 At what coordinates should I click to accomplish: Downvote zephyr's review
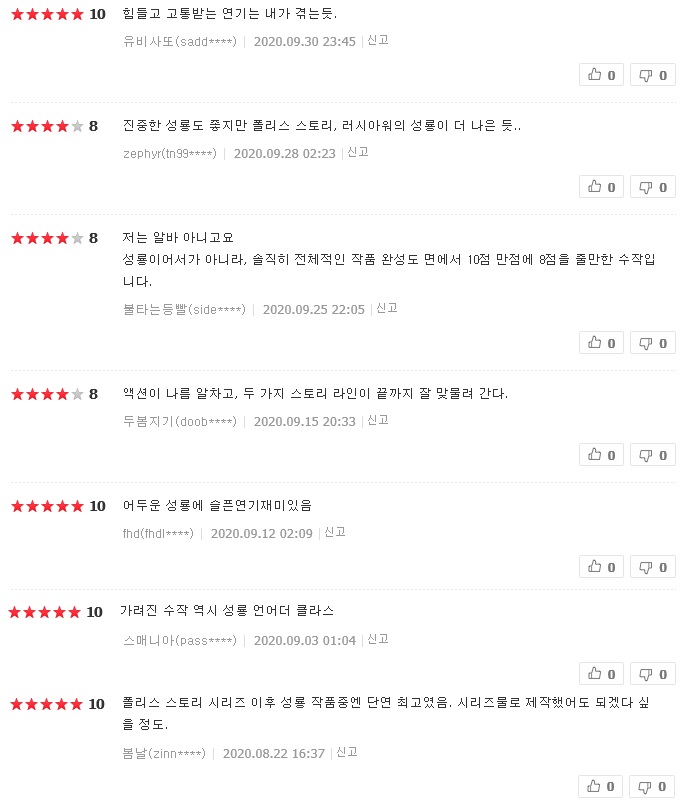[653, 187]
